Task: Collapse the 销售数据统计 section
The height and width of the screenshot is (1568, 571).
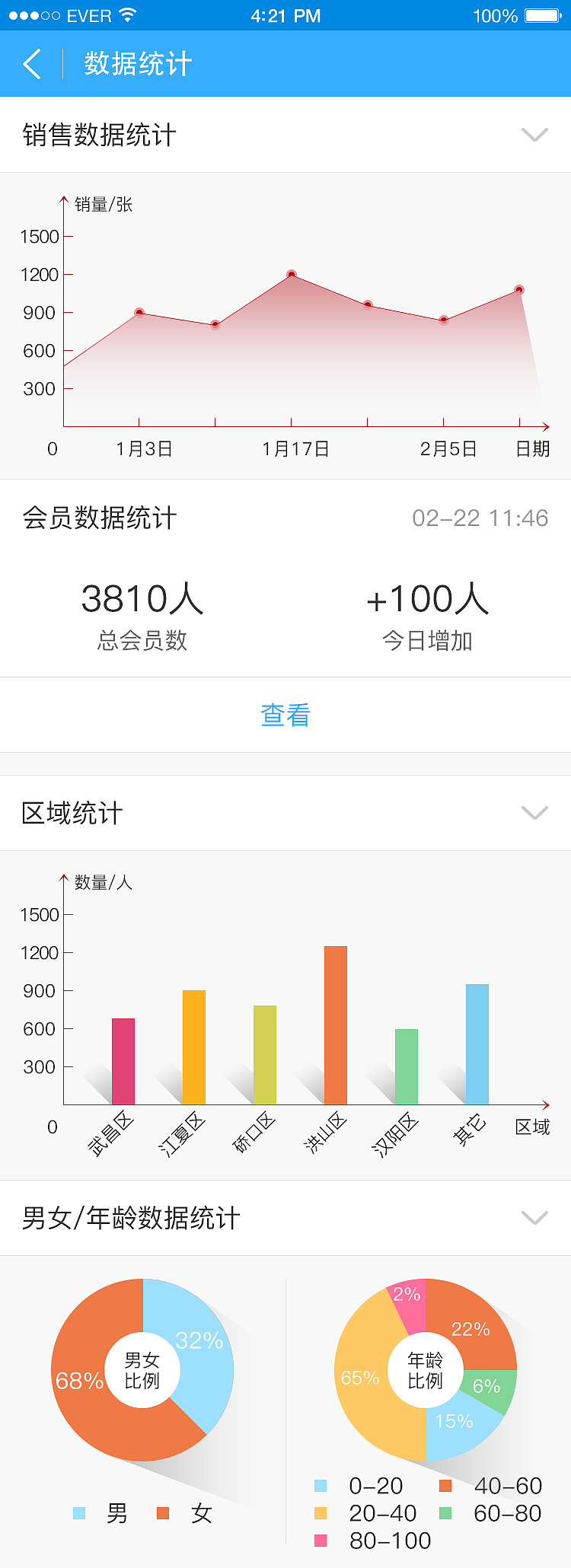Action: pyautogui.click(x=533, y=135)
